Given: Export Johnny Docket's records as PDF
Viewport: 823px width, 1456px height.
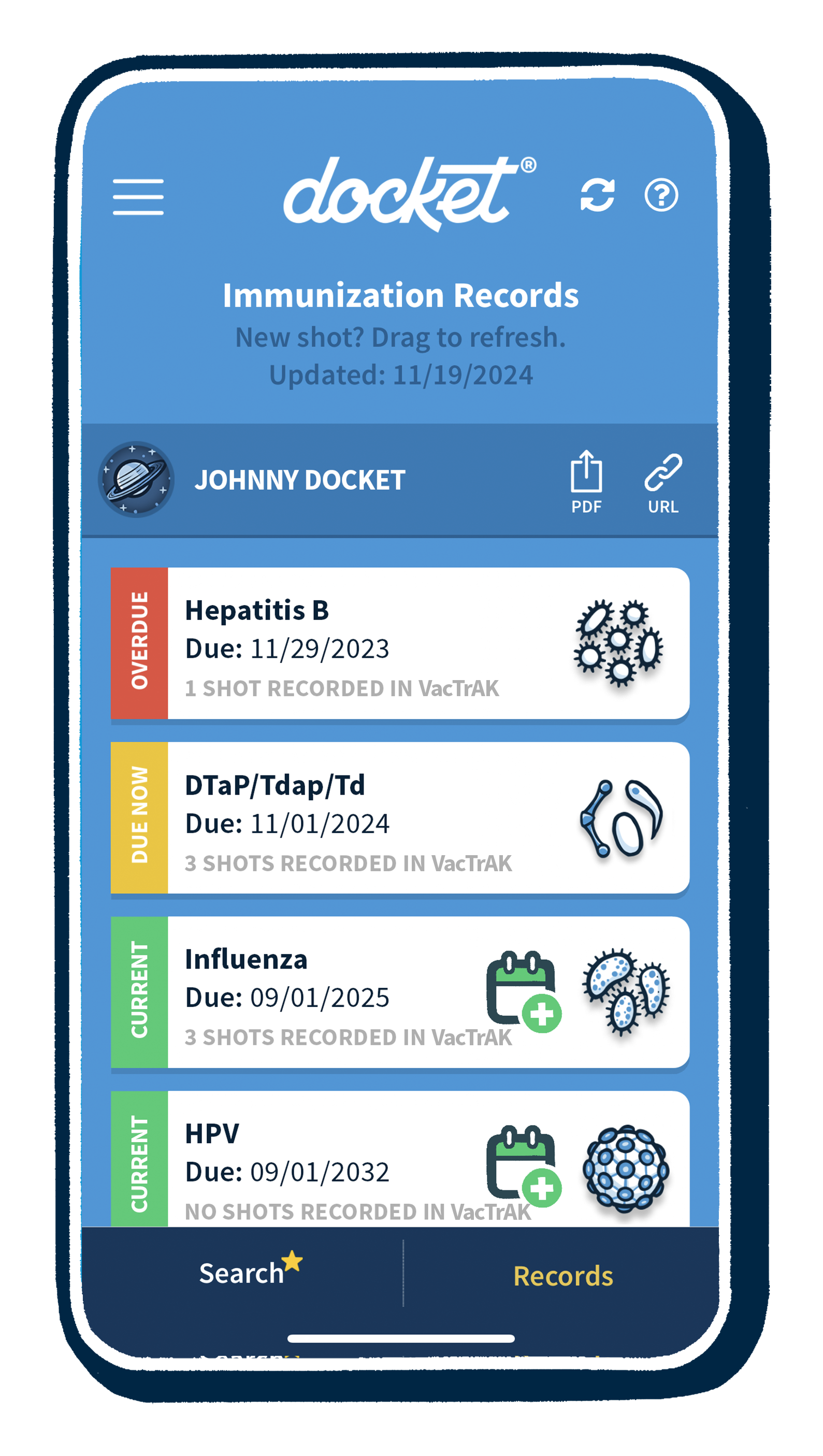Looking at the screenshot, I should 586,481.
